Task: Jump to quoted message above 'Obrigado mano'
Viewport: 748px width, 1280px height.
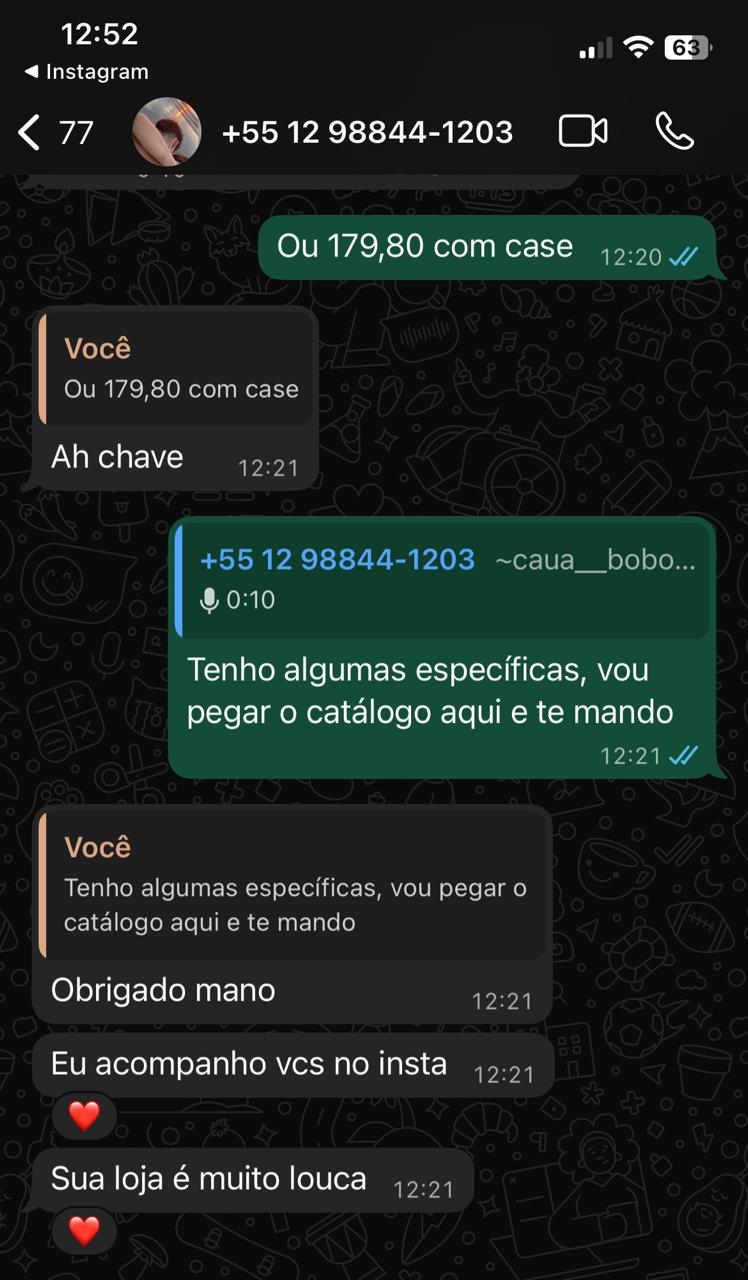Action: coord(294,886)
